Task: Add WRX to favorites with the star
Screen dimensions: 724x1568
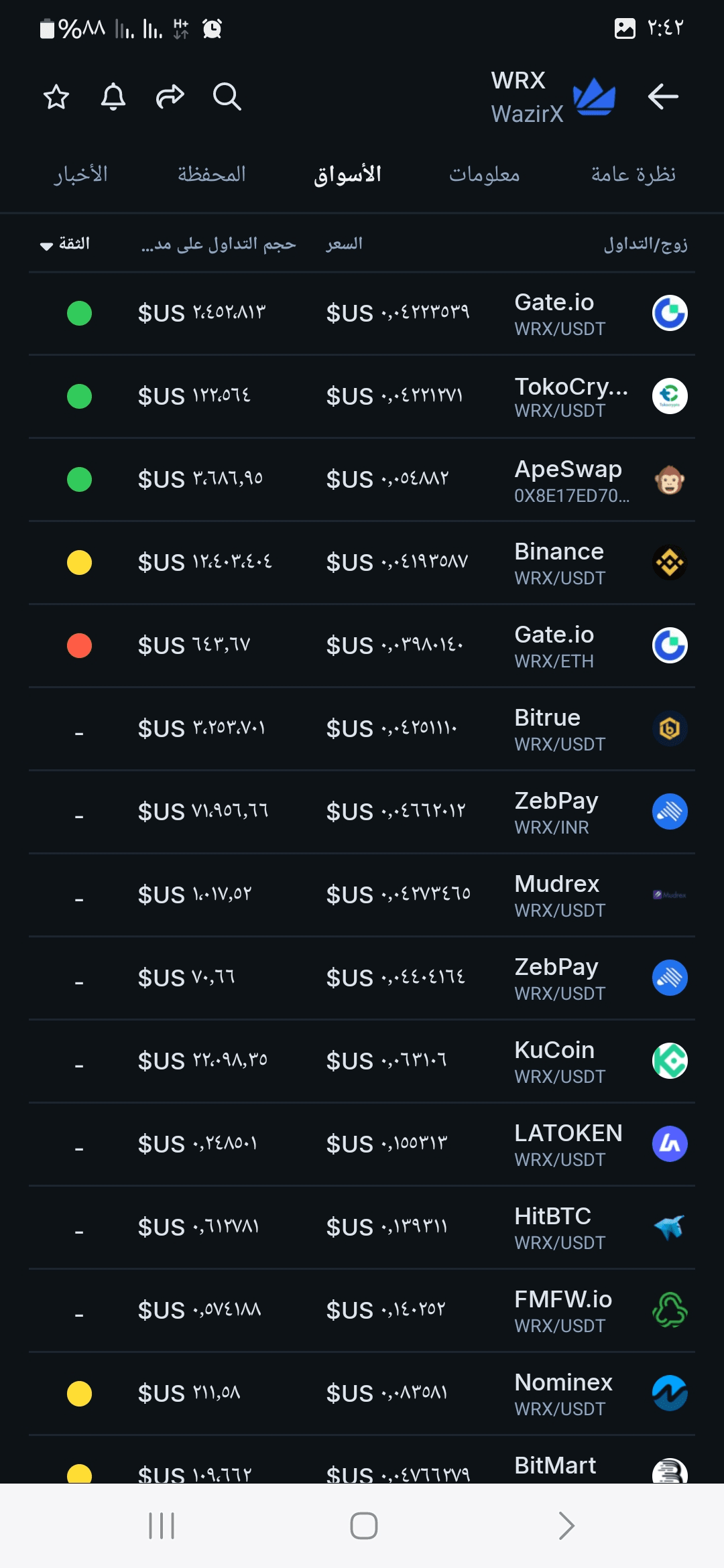Action: 56,97
